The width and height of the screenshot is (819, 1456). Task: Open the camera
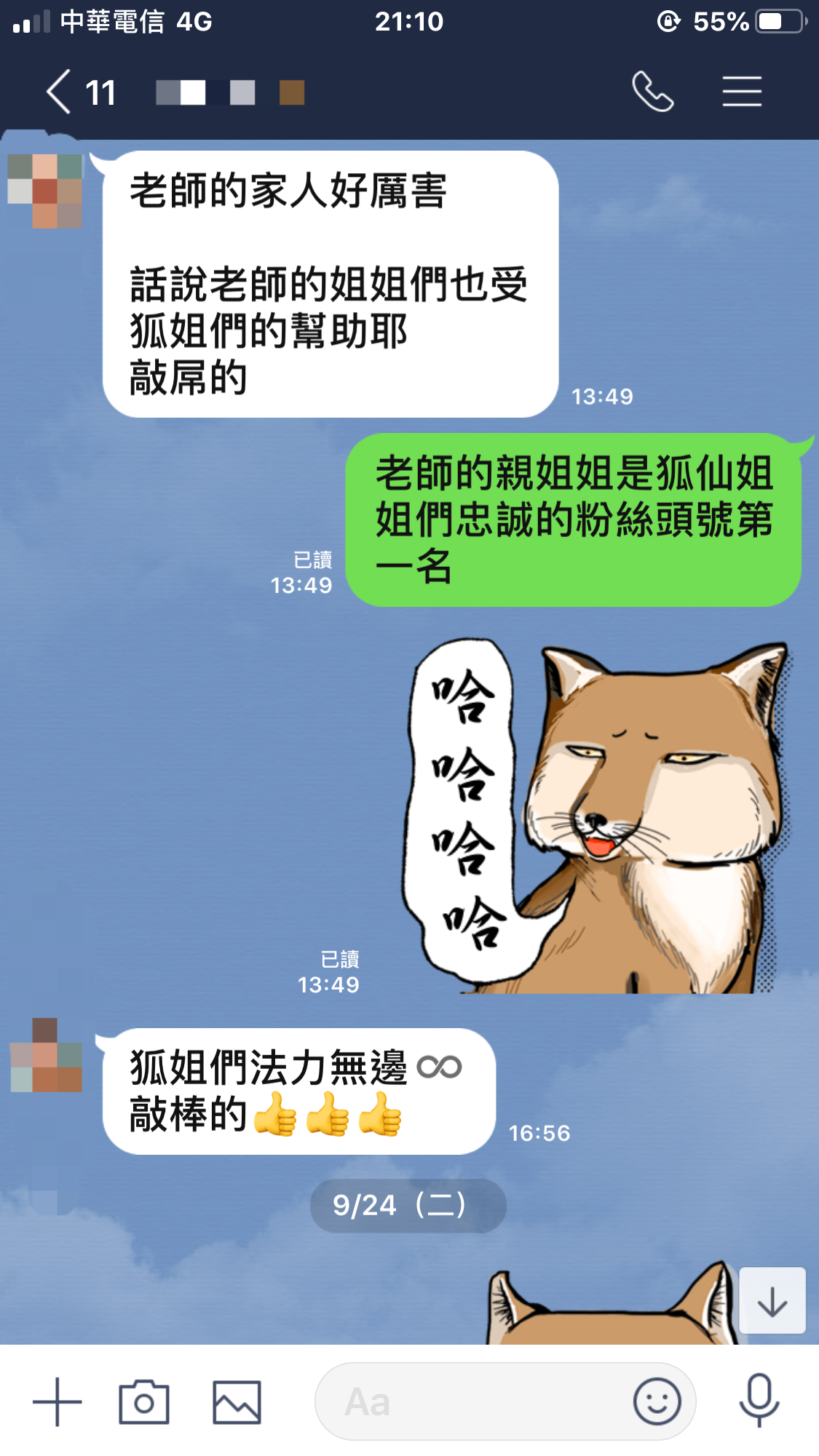pyautogui.click(x=144, y=1401)
